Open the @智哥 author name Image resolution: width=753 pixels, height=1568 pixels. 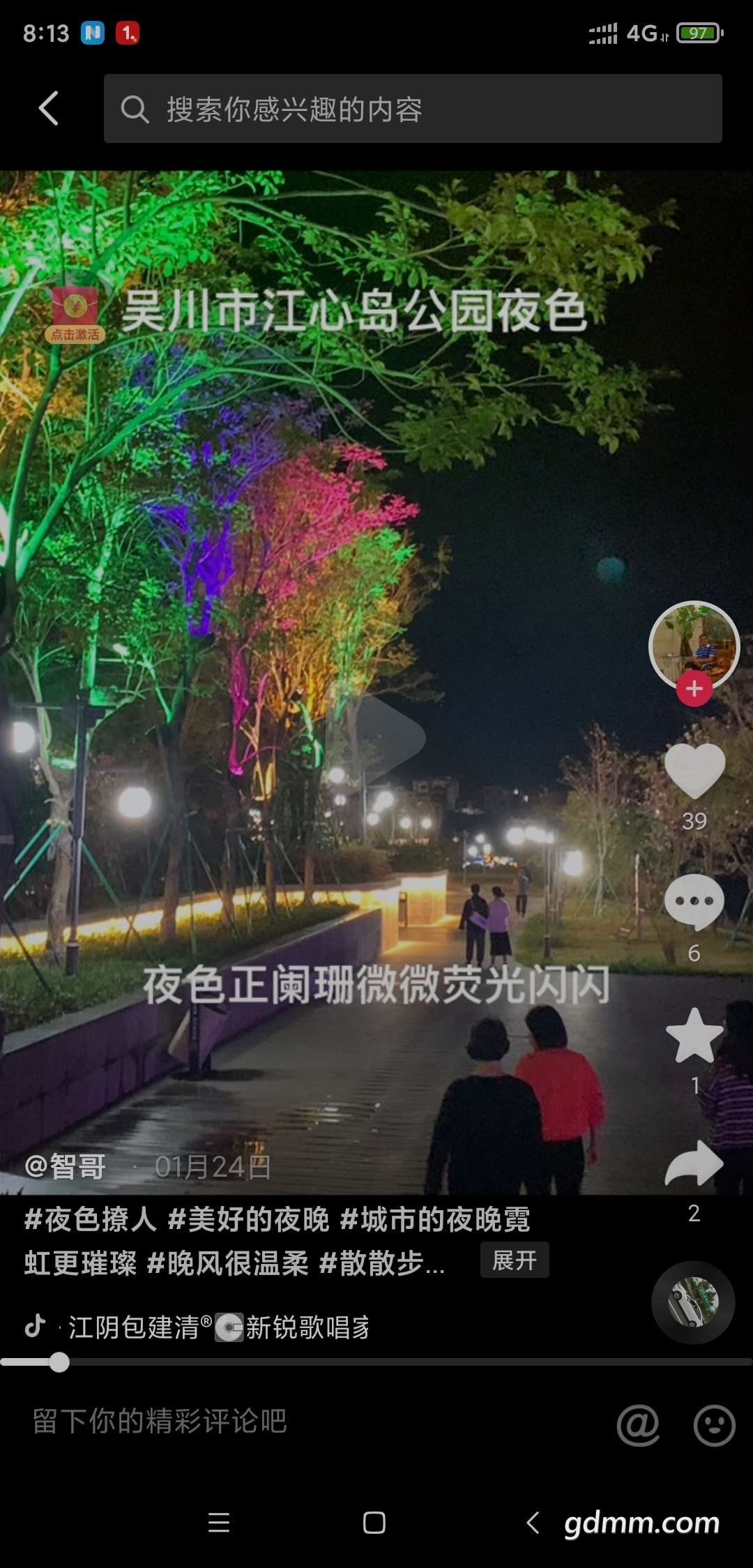click(66, 1166)
